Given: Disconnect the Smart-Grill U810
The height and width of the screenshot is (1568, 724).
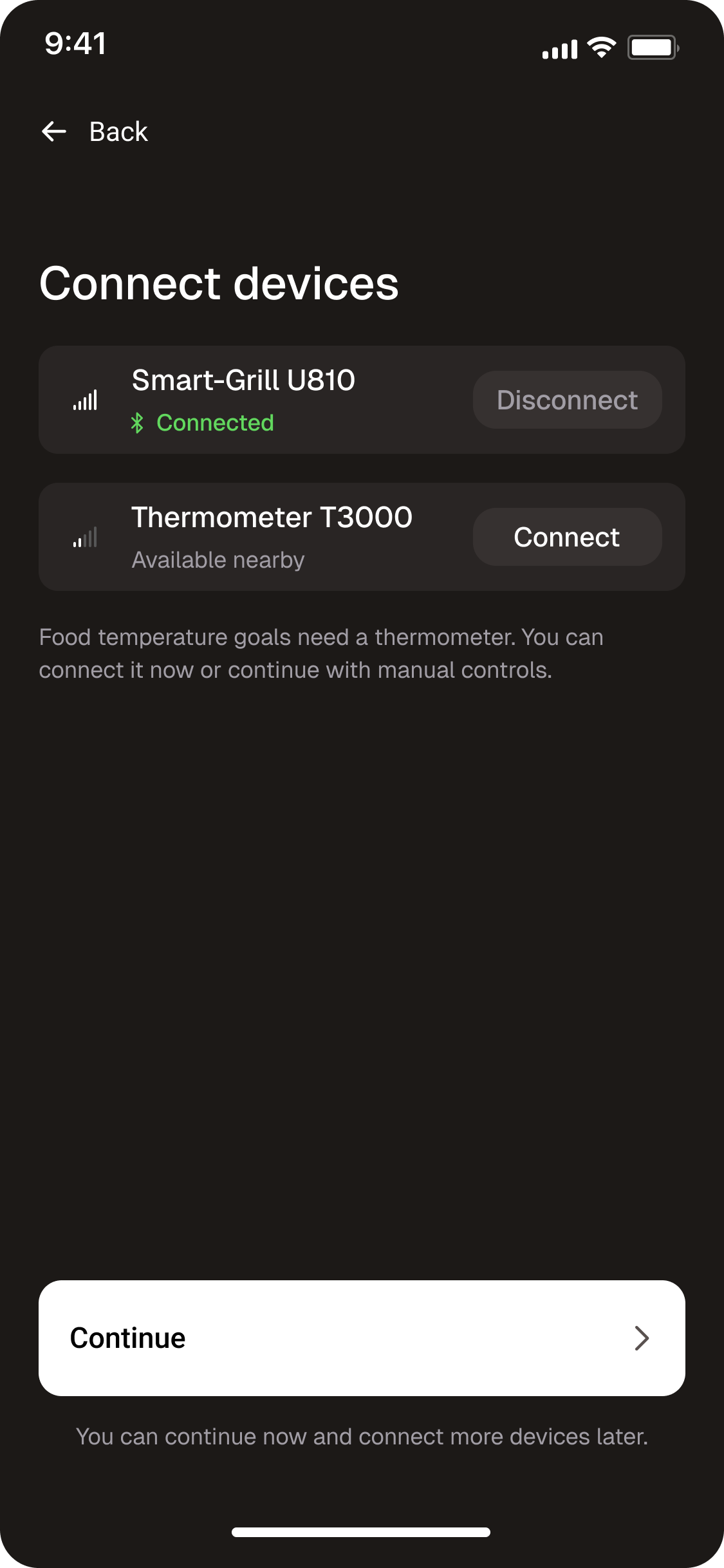Looking at the screenshot, I should [x=567, y=400].
